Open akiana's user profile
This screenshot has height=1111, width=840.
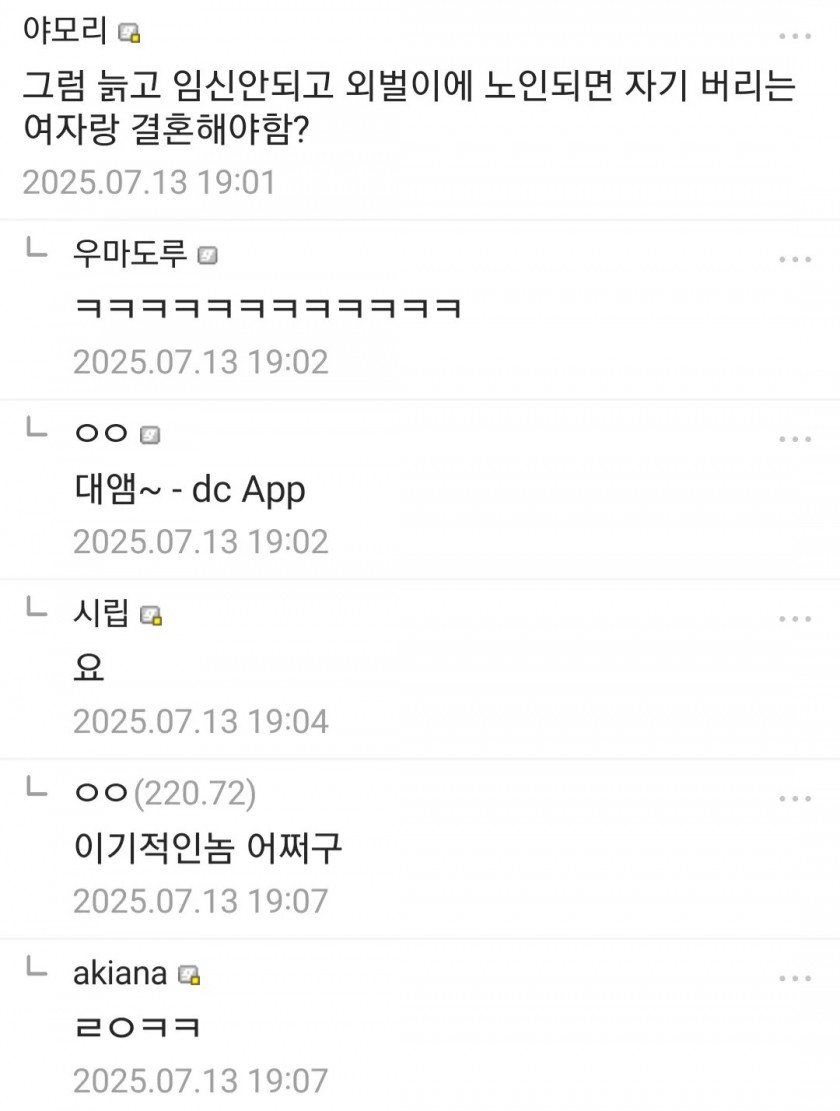[120, 974]
